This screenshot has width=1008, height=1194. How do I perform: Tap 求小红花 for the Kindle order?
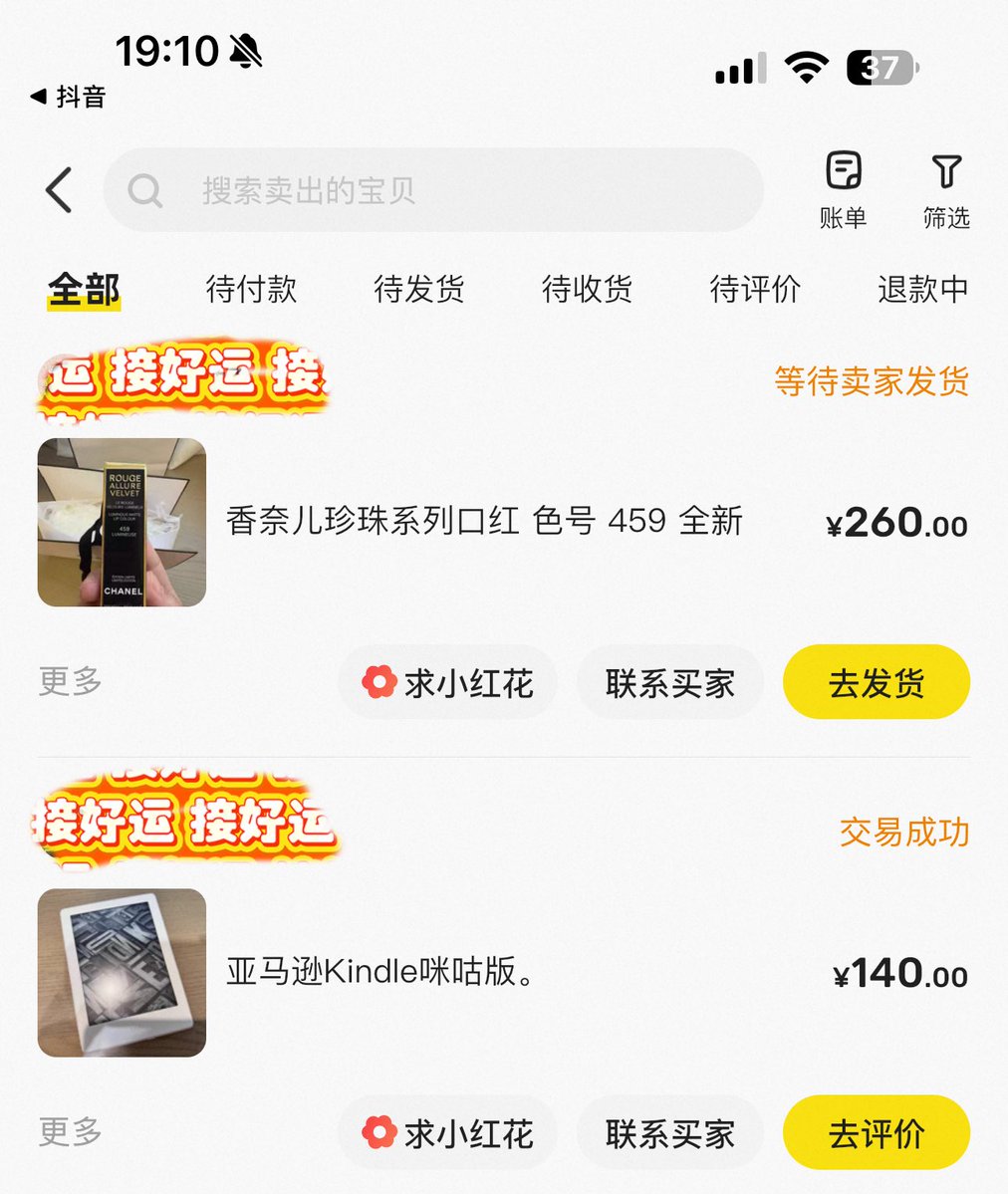[447, 1133]
